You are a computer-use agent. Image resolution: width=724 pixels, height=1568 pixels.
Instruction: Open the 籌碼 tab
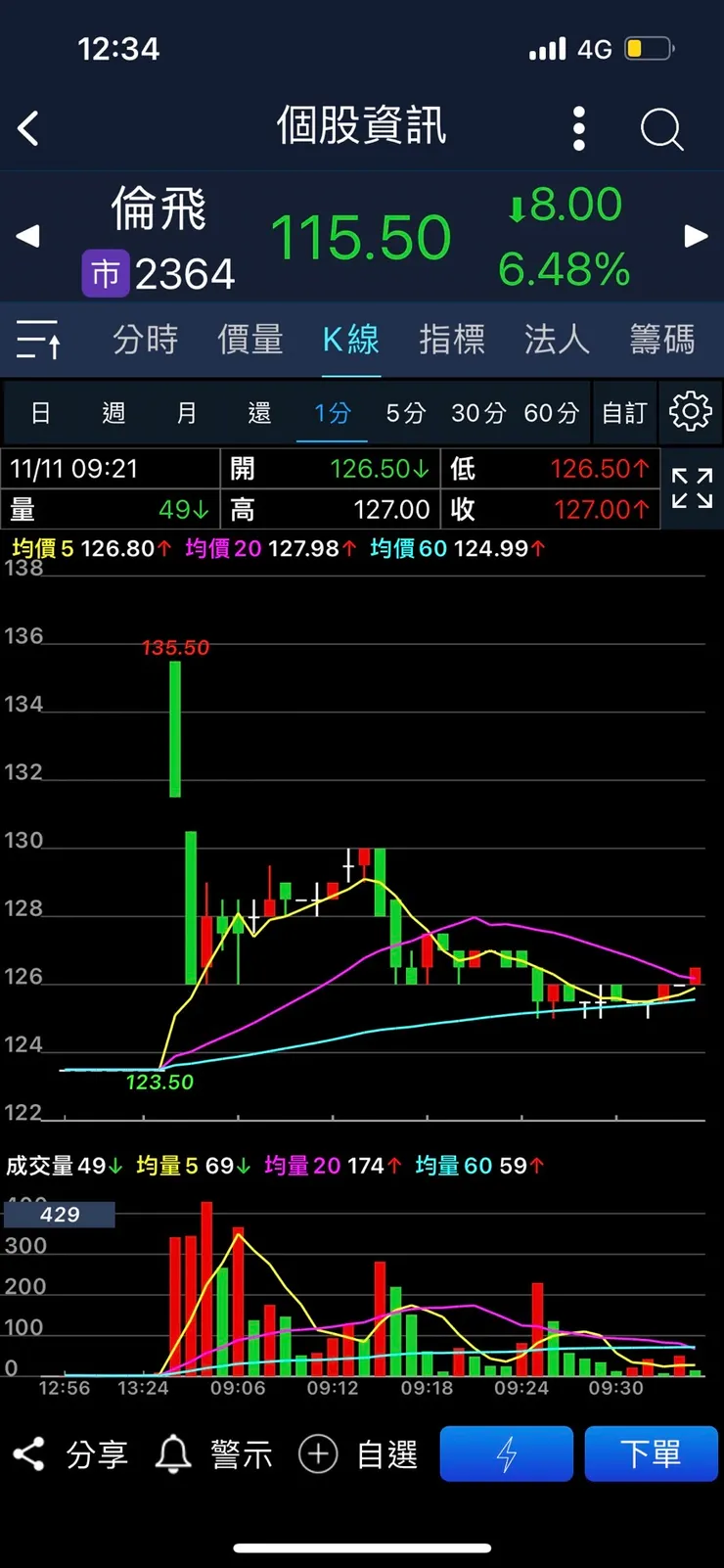(662, 340)
